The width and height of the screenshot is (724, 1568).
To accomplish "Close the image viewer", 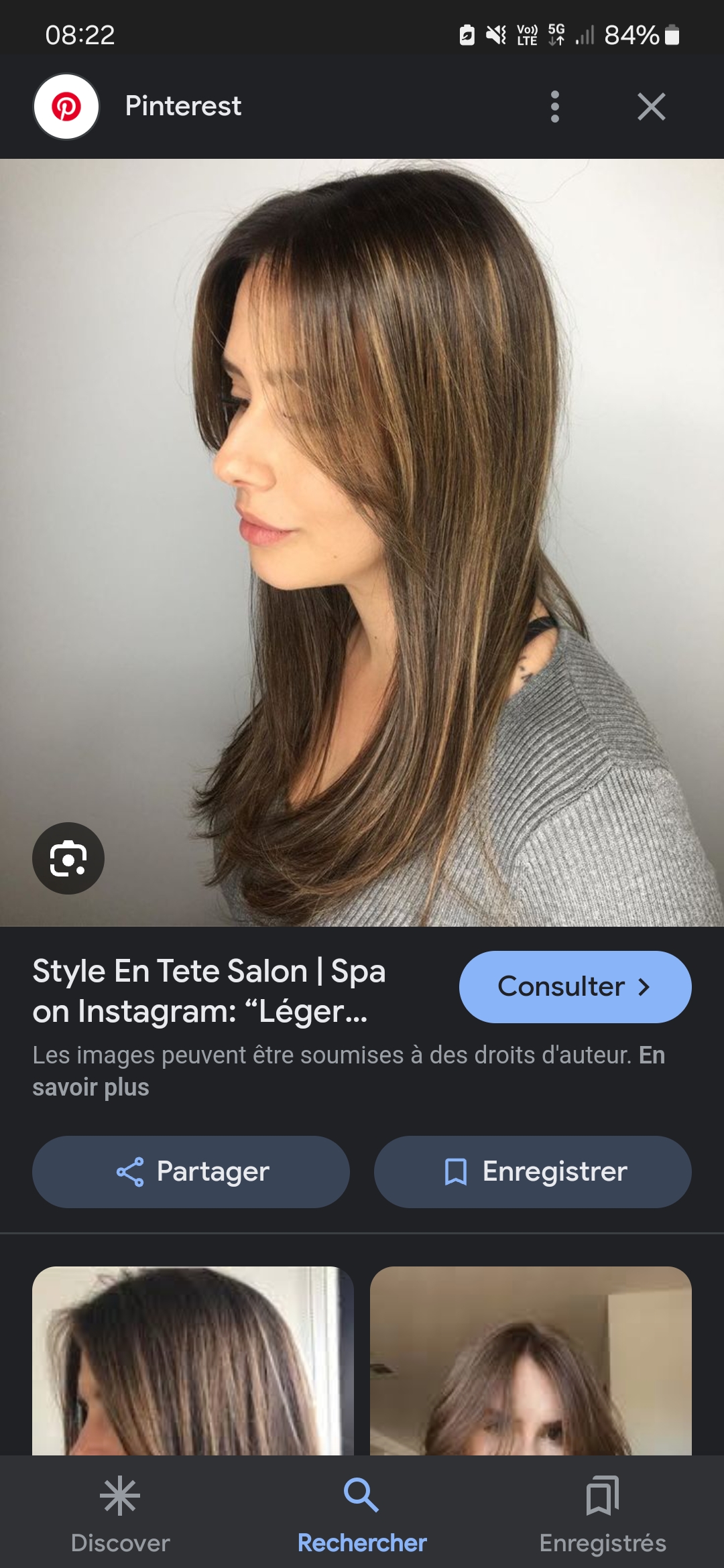I will (x=651, y=107).
